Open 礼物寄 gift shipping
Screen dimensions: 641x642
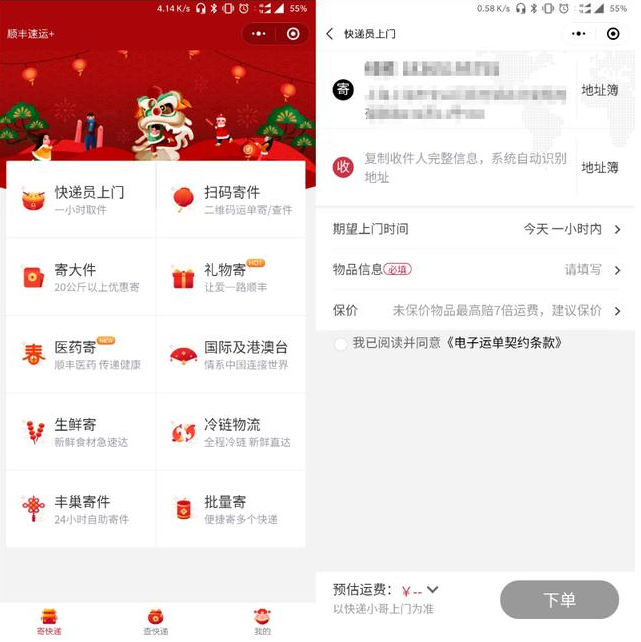(231, 277)
